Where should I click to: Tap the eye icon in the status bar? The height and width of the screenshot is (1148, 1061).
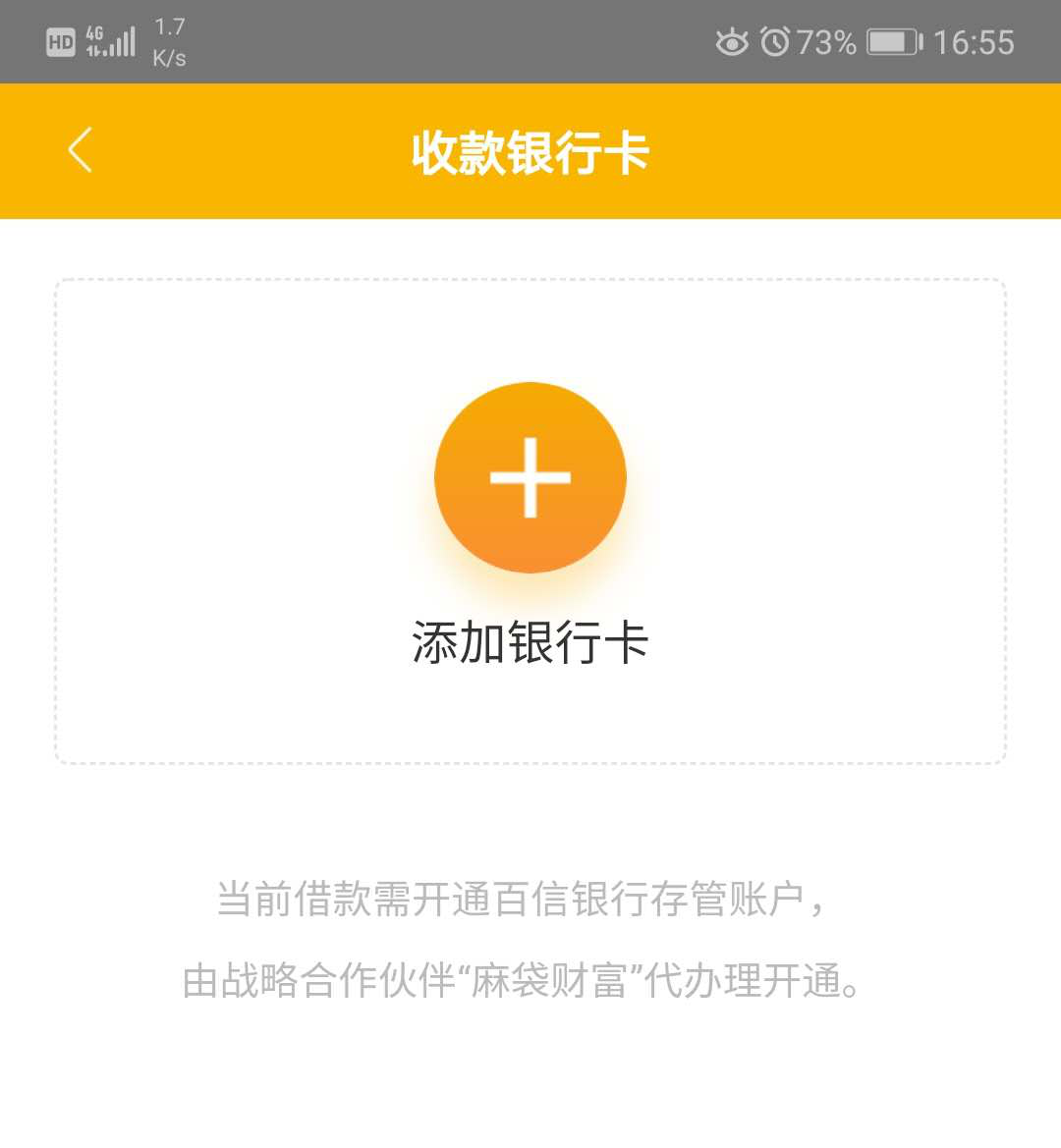[732, 42]
